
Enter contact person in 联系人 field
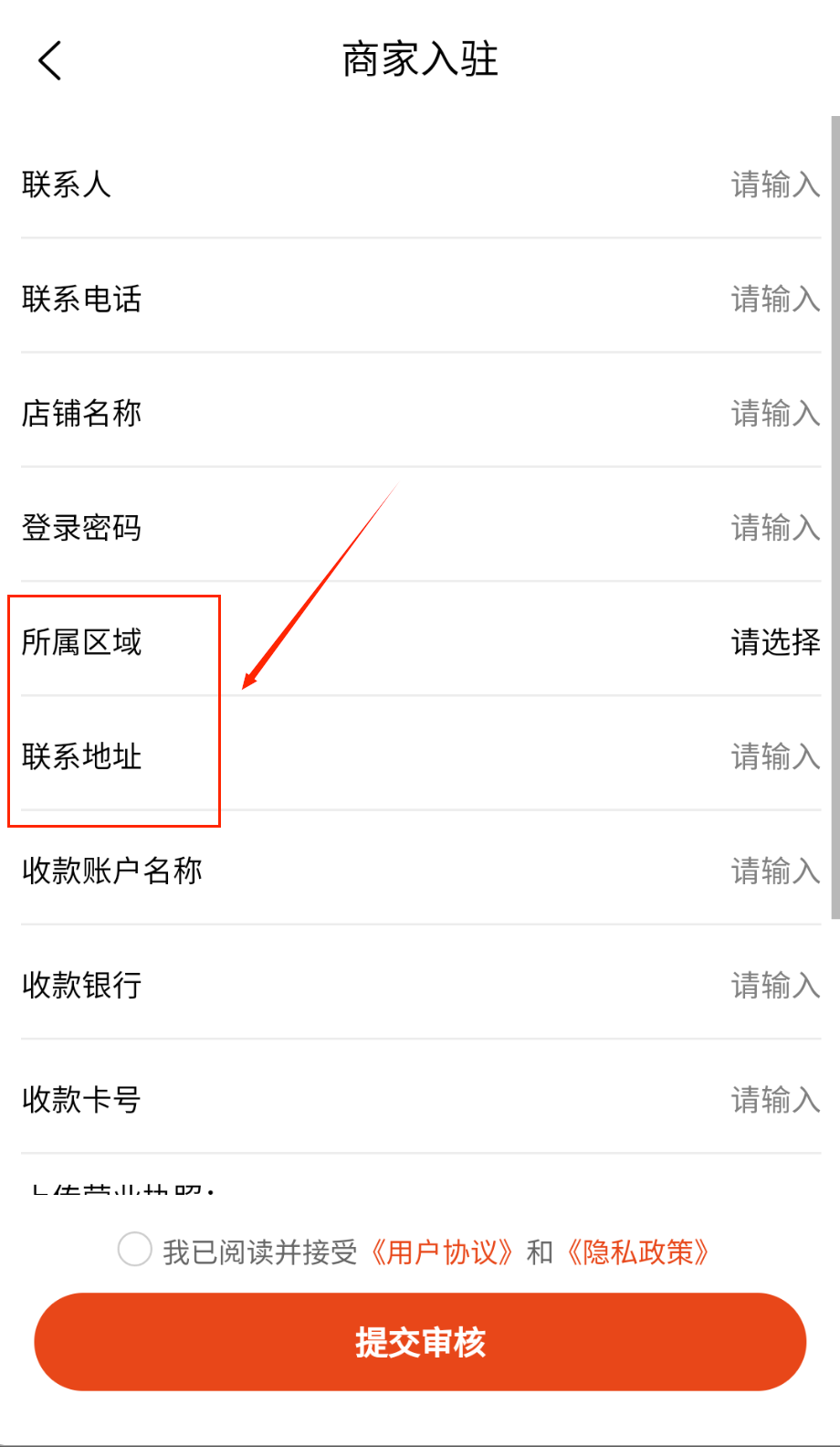click(774, 185)
